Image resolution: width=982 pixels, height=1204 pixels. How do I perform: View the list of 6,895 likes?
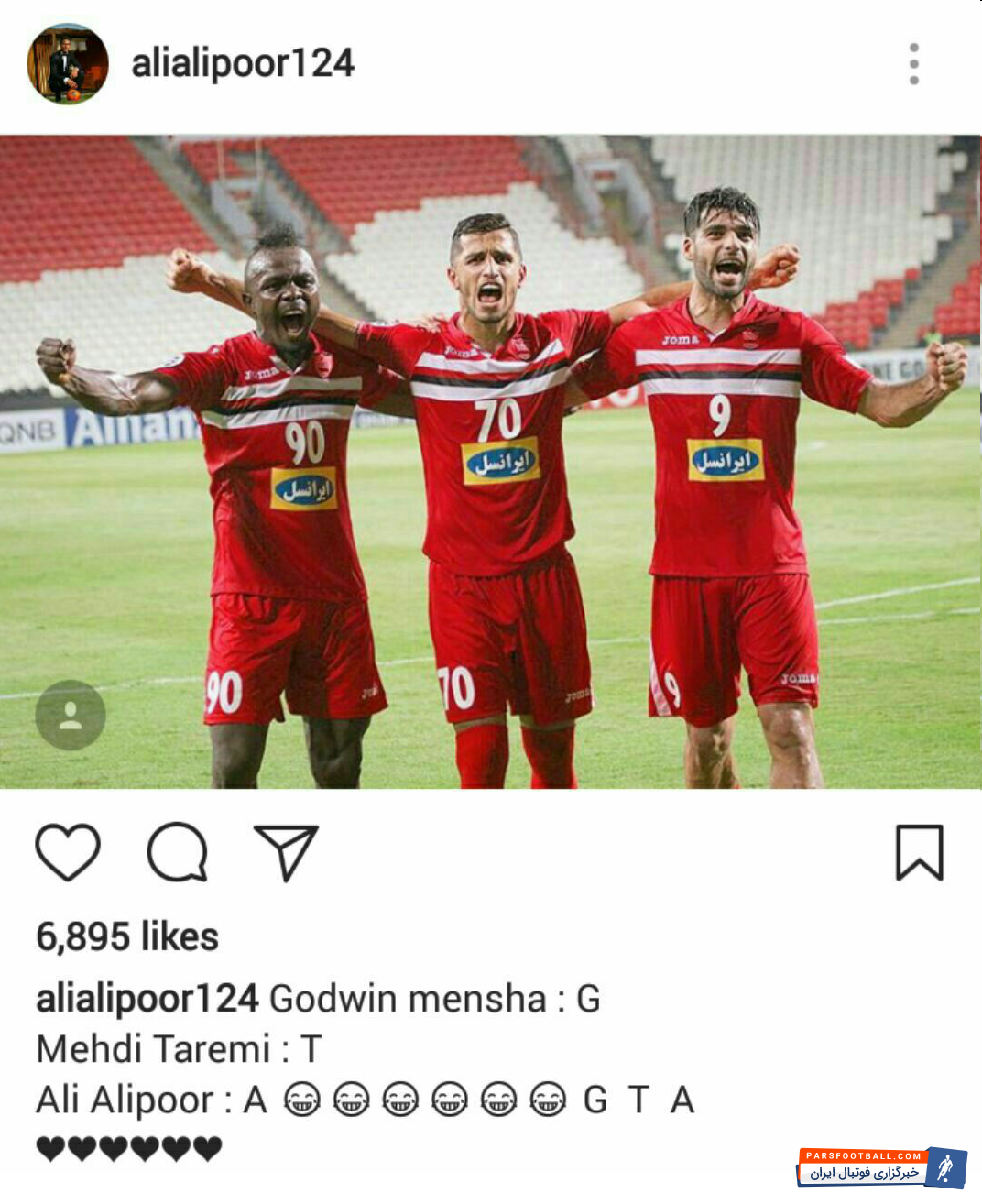tap(127, 936)
